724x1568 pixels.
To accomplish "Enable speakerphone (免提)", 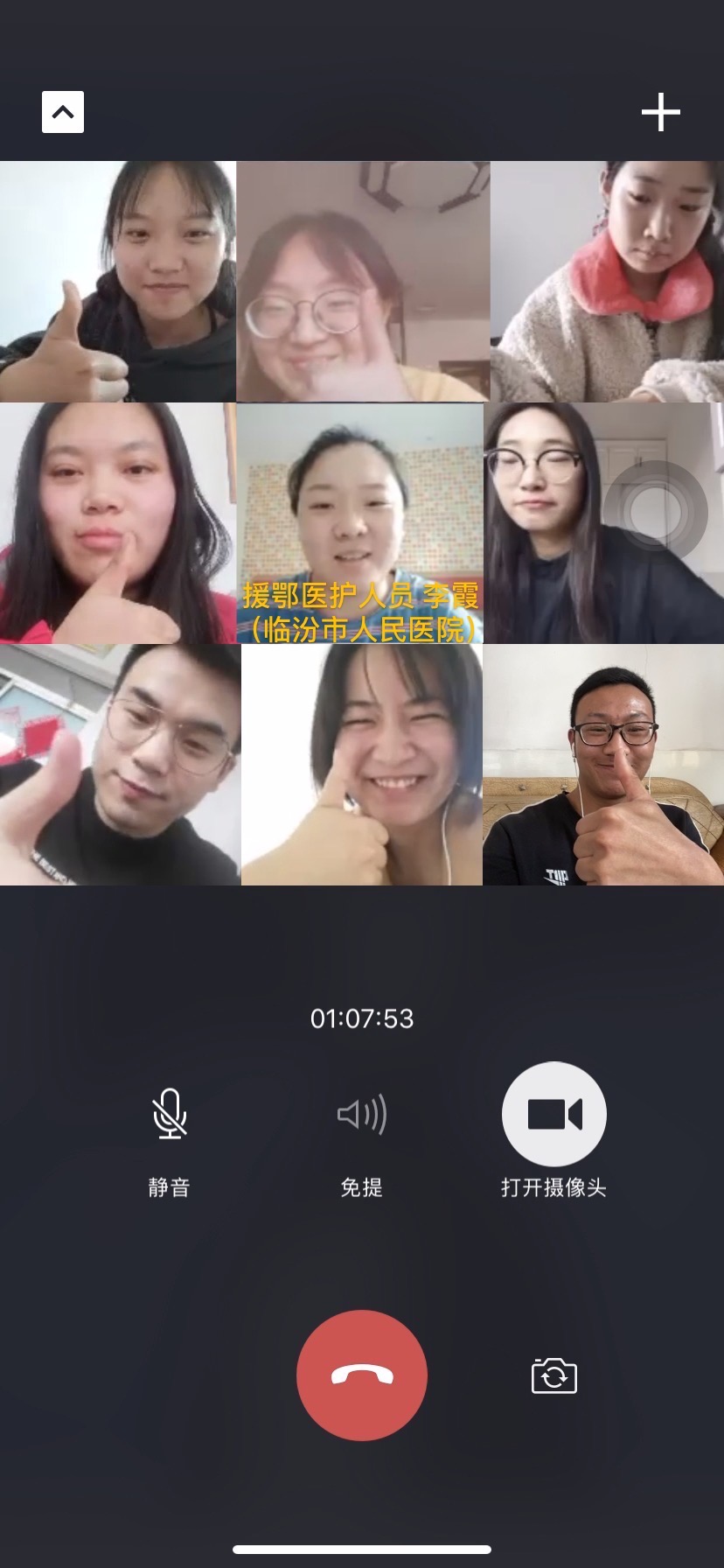I will pos(362,1114).
